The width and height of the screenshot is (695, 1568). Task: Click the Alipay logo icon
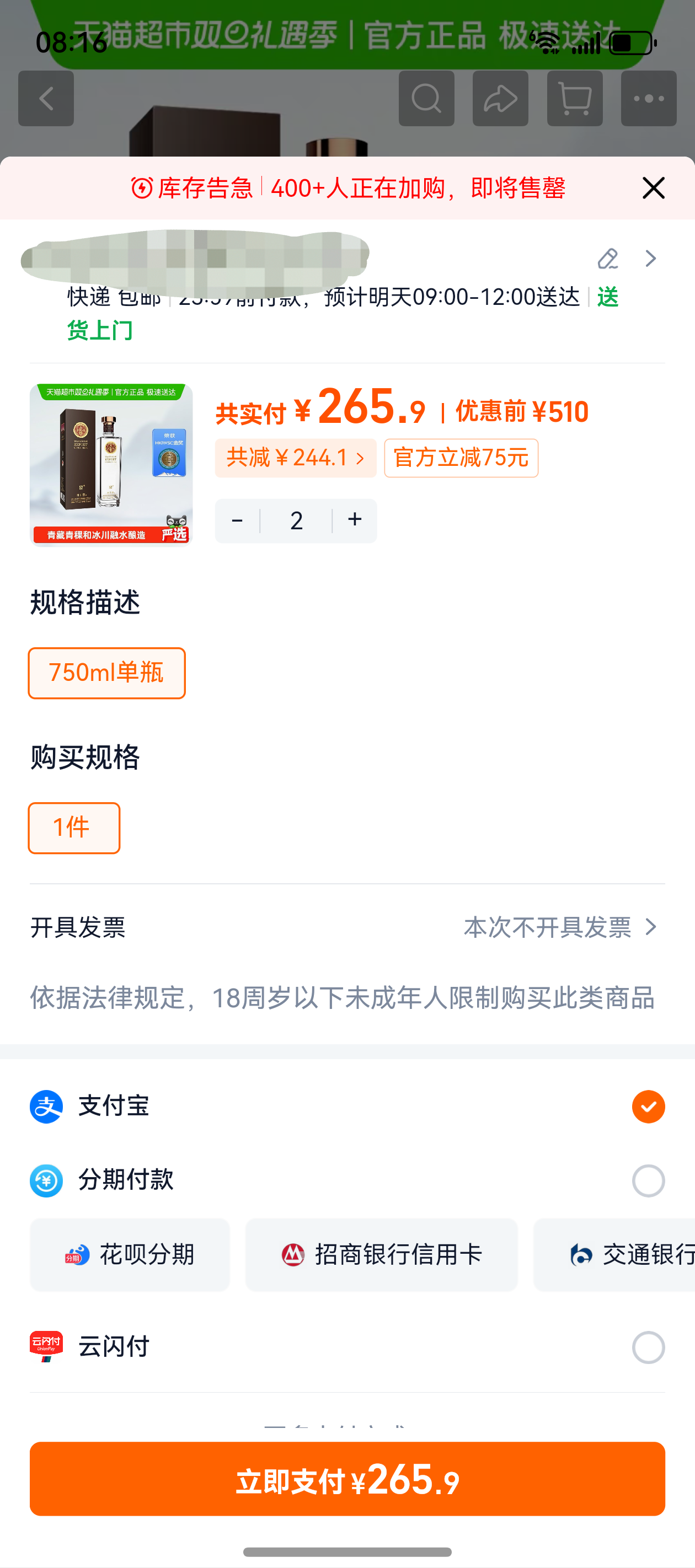tap(46, 1107)
